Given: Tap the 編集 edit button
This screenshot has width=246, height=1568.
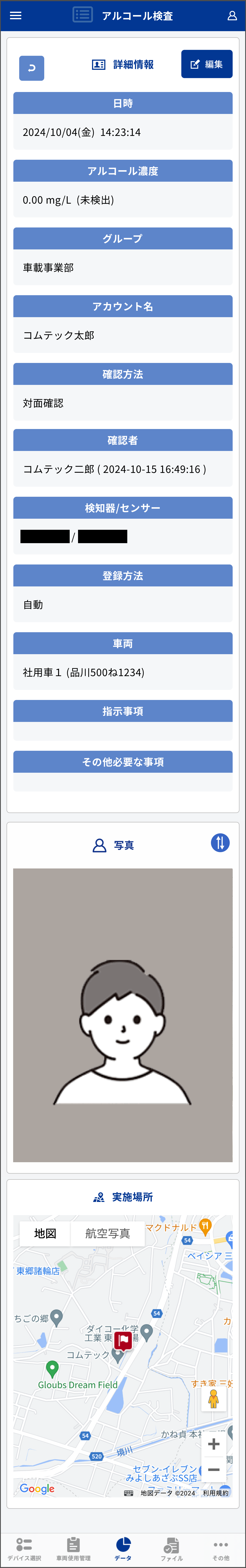Looking at the screenshot, I should point(207,64).
